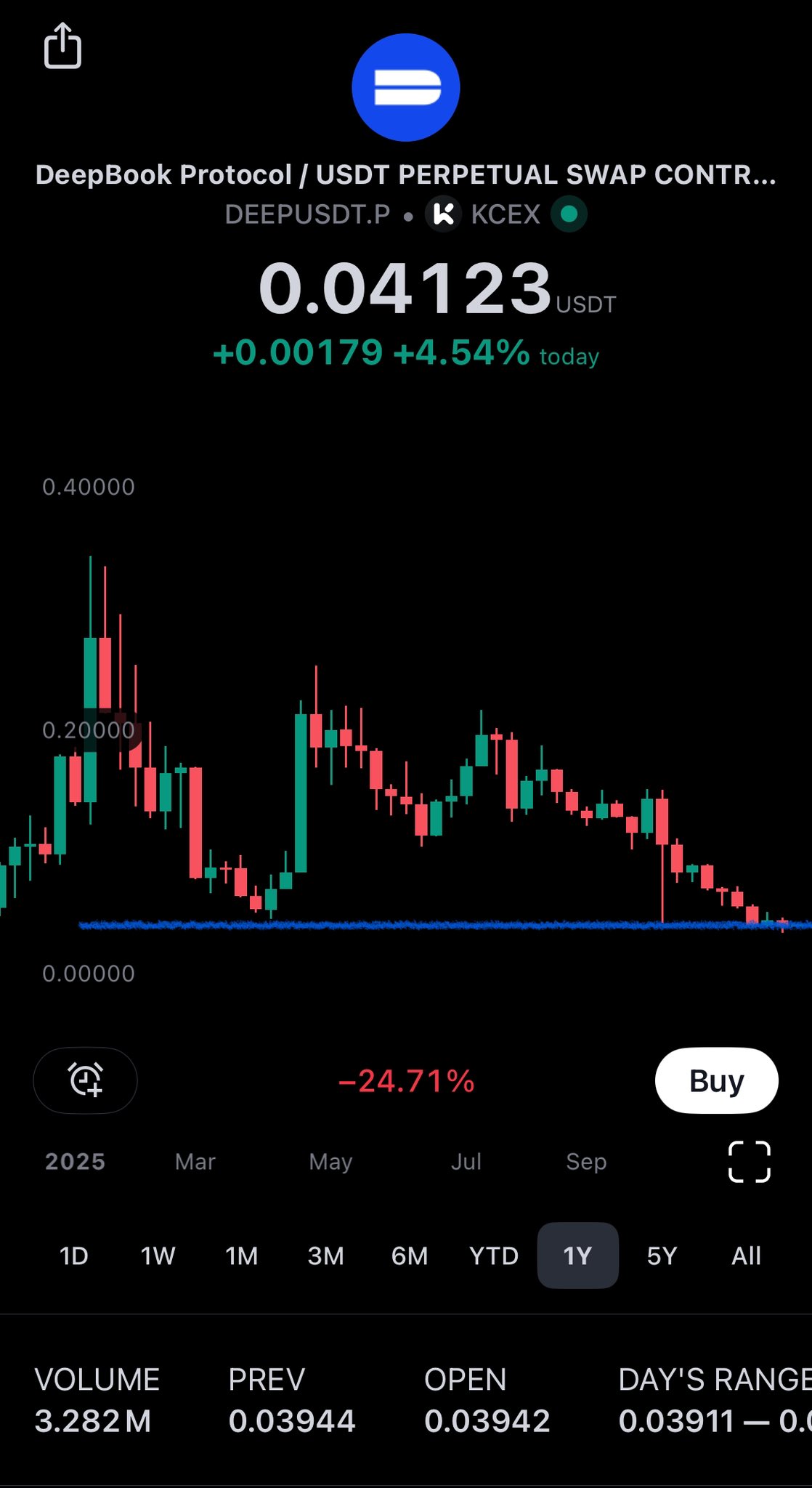812x1488 pixels.
Task: Tap the Buy button
Action: 716,1080
